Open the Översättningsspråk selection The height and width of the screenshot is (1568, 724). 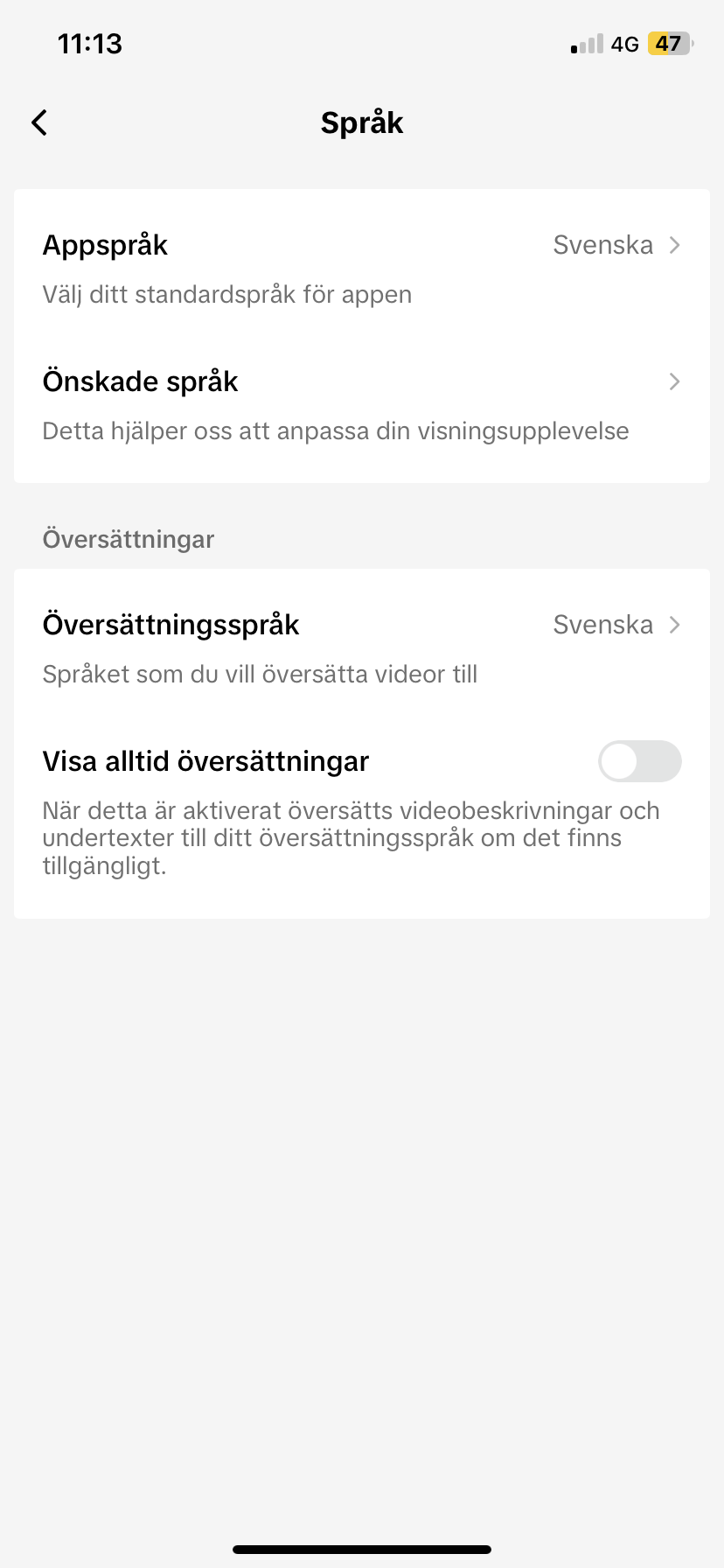click(x=362, y=625)
